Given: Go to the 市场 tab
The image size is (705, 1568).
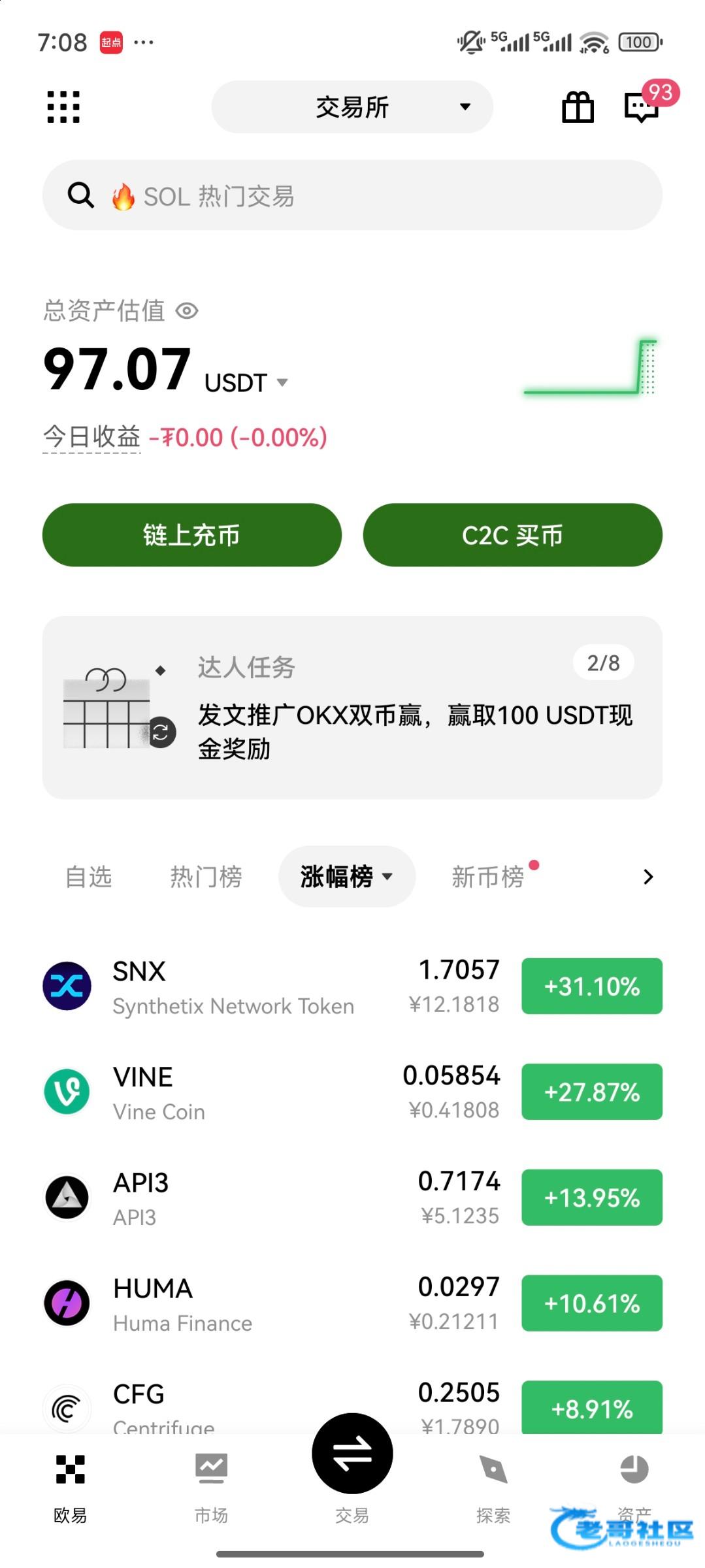Looking at the screenshot, I should click(211, 1482).
